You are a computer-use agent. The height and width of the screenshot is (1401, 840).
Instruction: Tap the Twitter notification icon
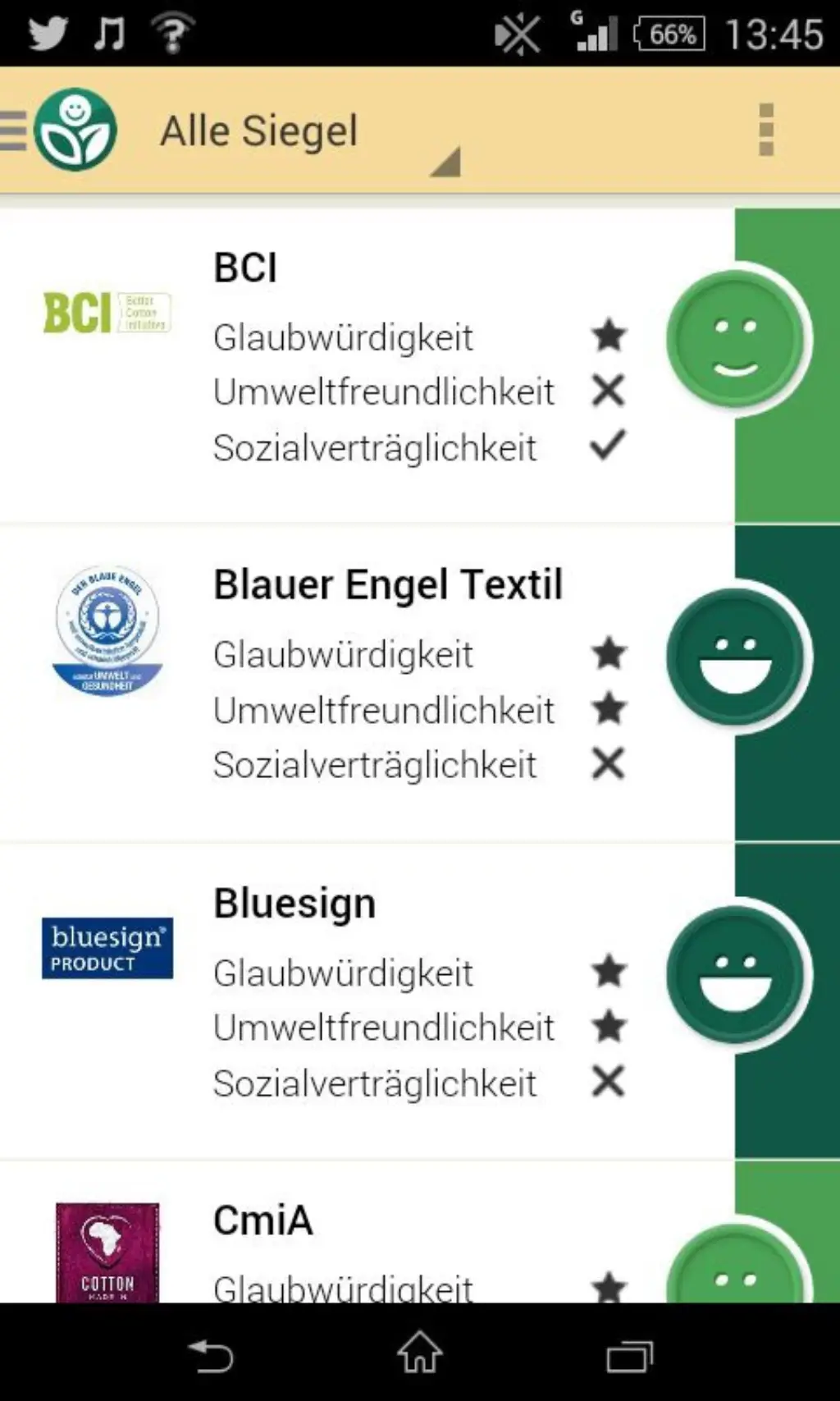(x=47, y=31)
